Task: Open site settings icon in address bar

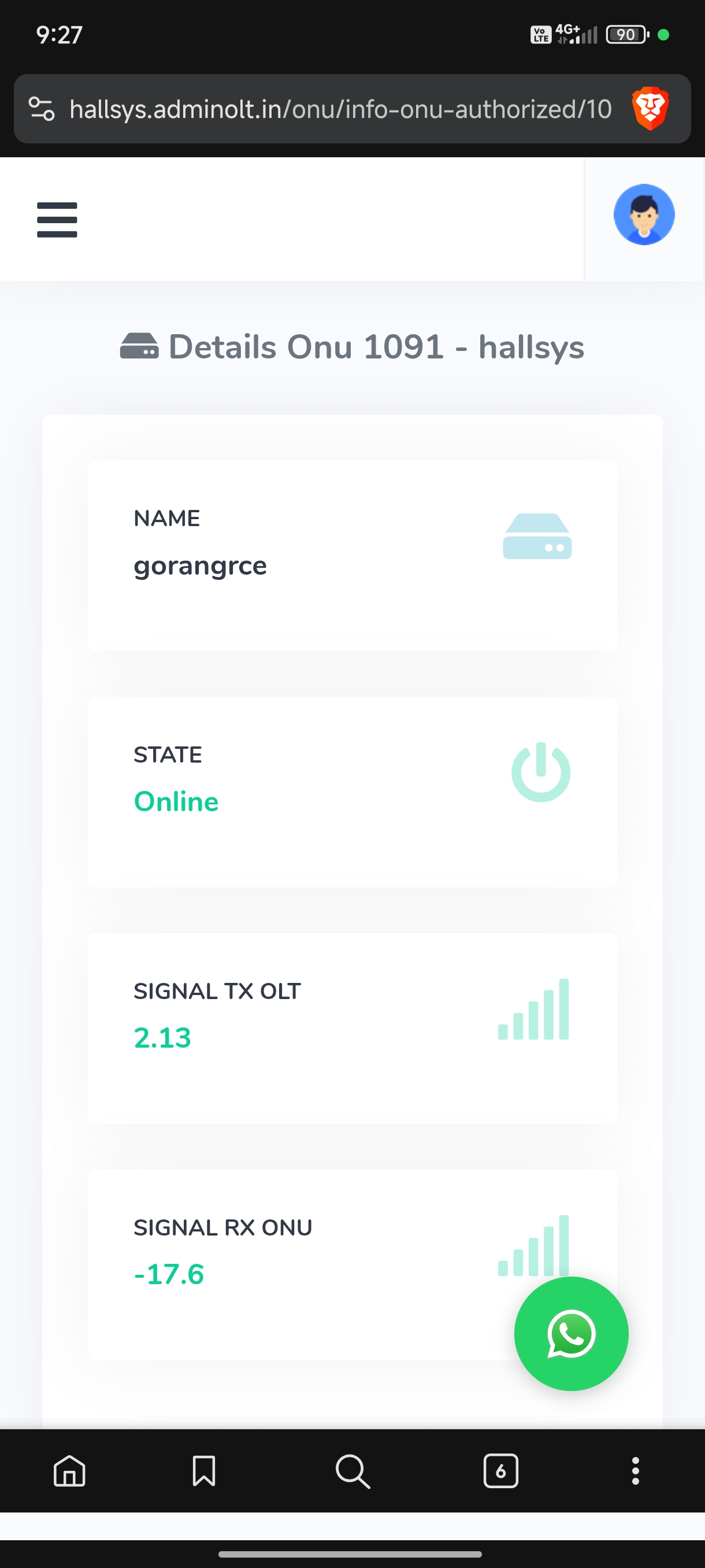Action: tap(42, 110)
